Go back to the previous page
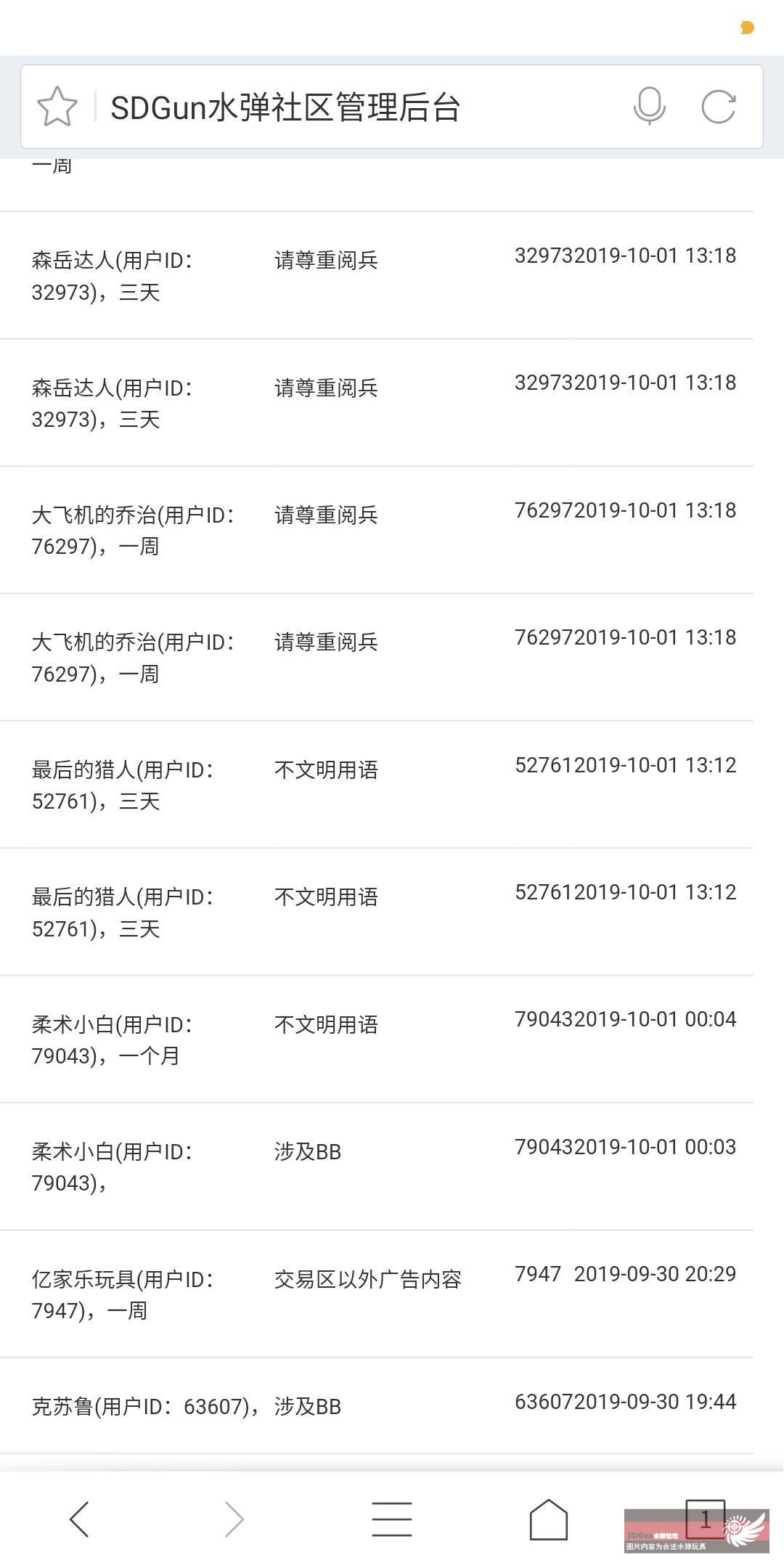 pyautogui.click(x=79, y=1519)
